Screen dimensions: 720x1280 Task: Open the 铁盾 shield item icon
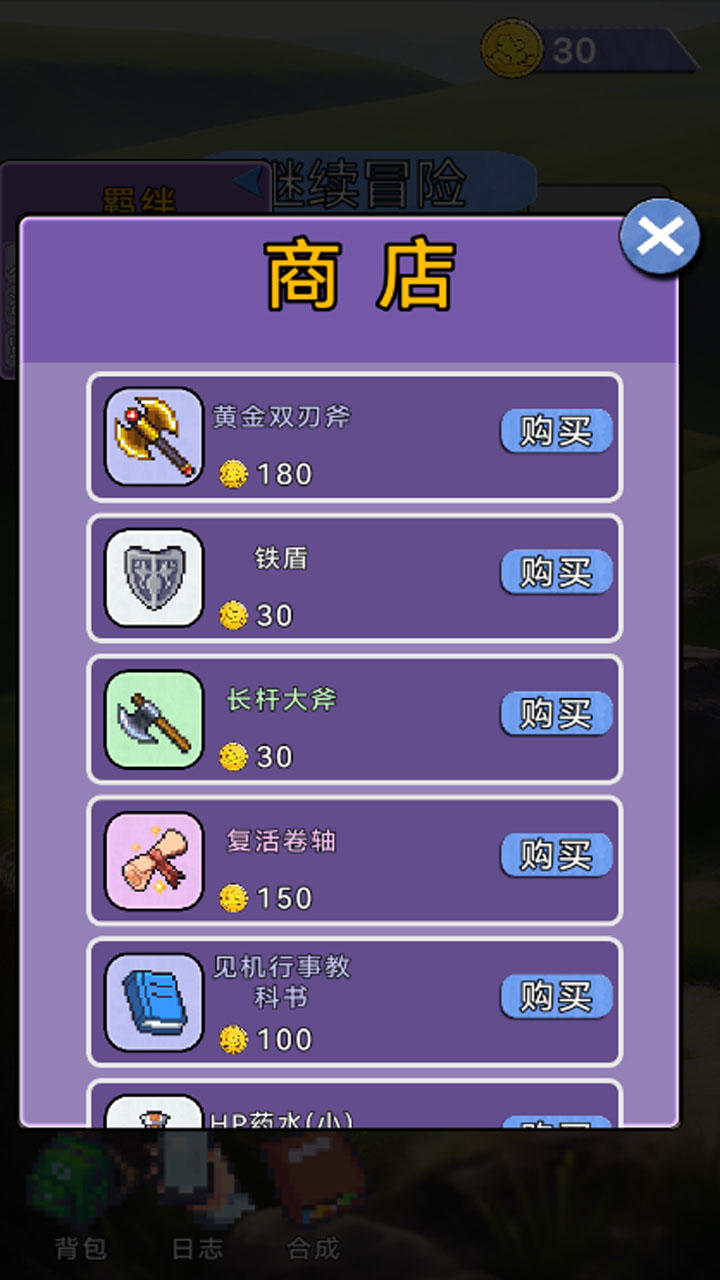pyautogui.click(x=154, y=578)
